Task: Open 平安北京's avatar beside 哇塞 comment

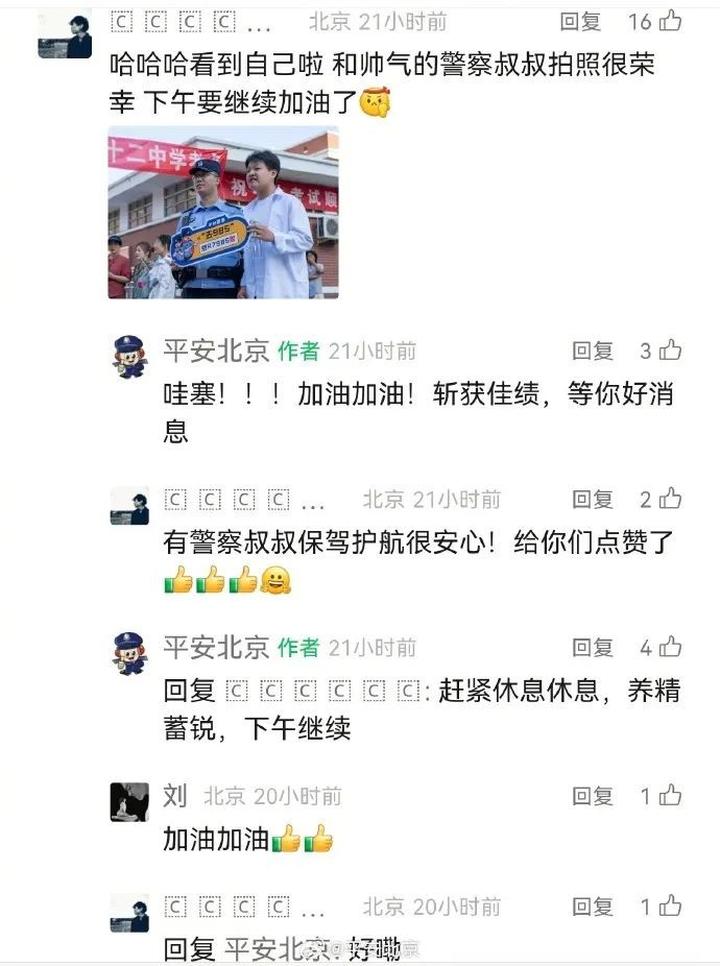Action: coord(130,356)
